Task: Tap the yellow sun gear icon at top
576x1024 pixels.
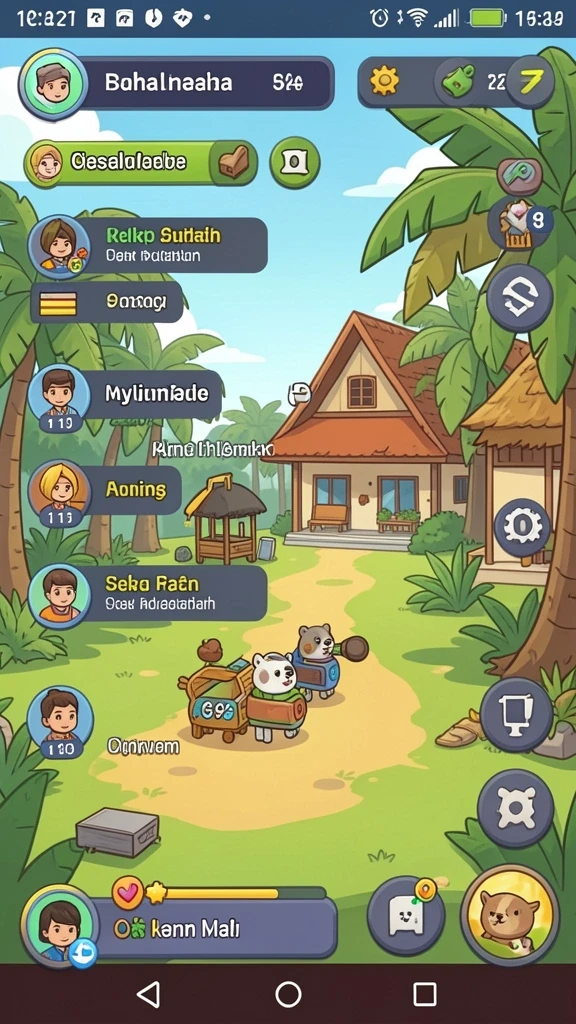Action: tap(384, 82)
